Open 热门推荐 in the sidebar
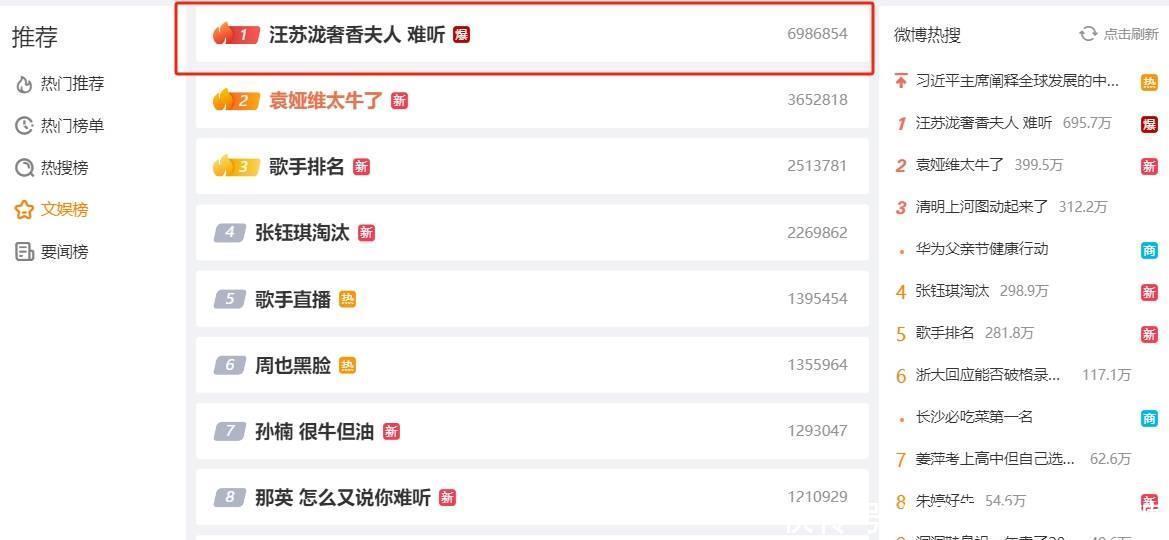This screenshot has width=1169, height=540. [x=71, y=84]
